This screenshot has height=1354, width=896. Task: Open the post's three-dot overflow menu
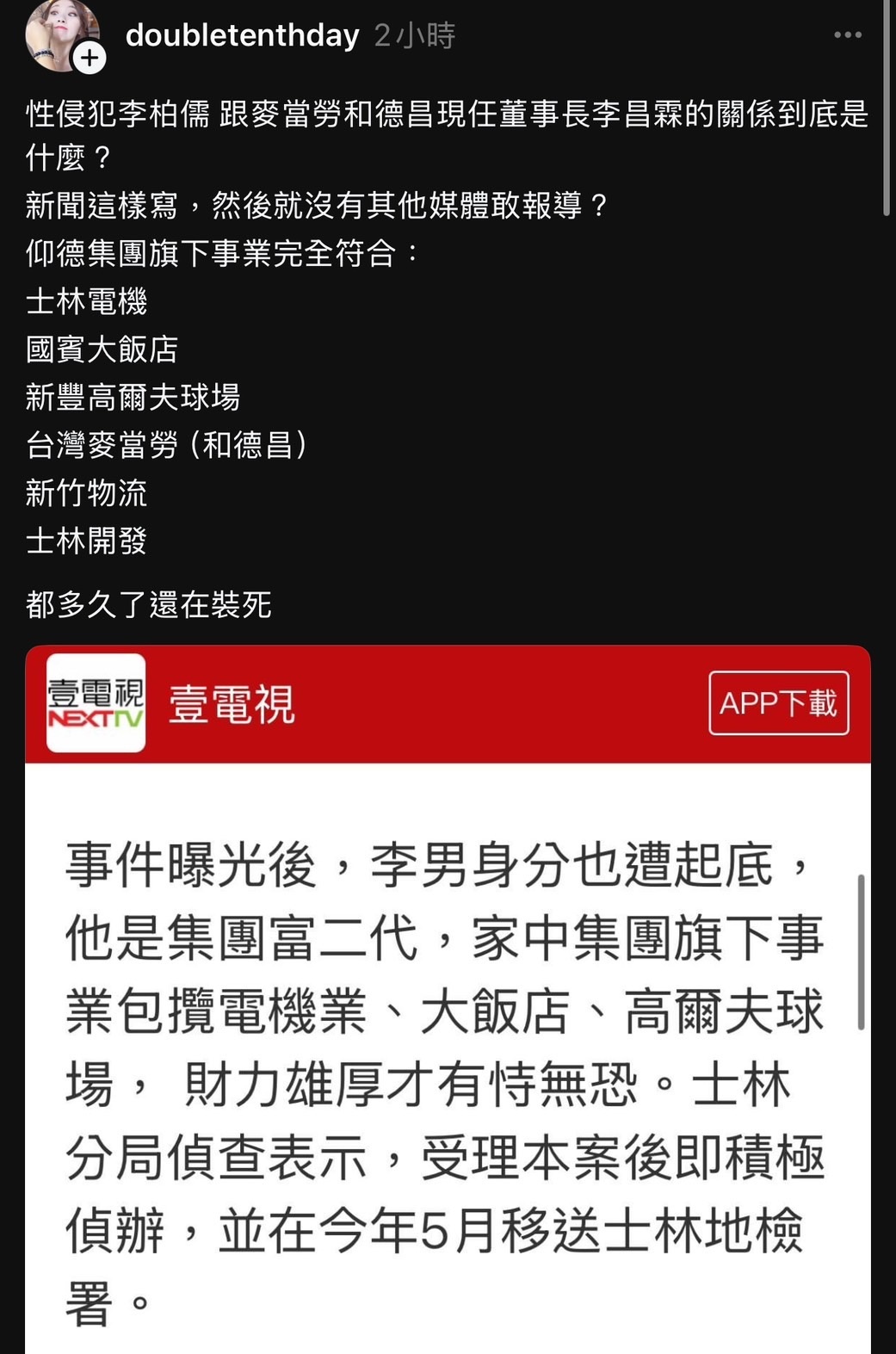pyautogui.click(x=847, y=35)
